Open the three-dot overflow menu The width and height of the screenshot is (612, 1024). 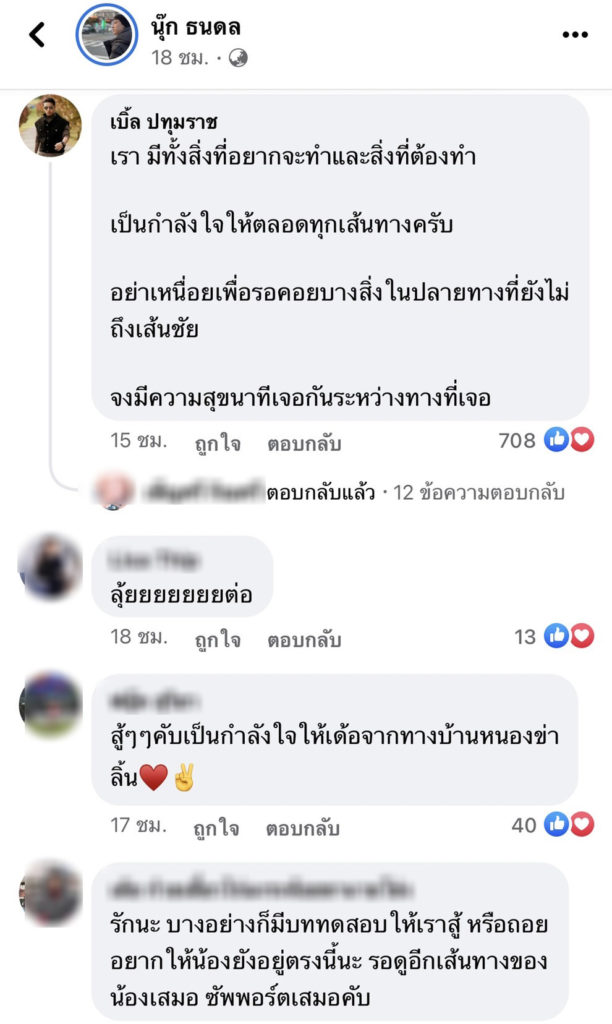[575, 35]
